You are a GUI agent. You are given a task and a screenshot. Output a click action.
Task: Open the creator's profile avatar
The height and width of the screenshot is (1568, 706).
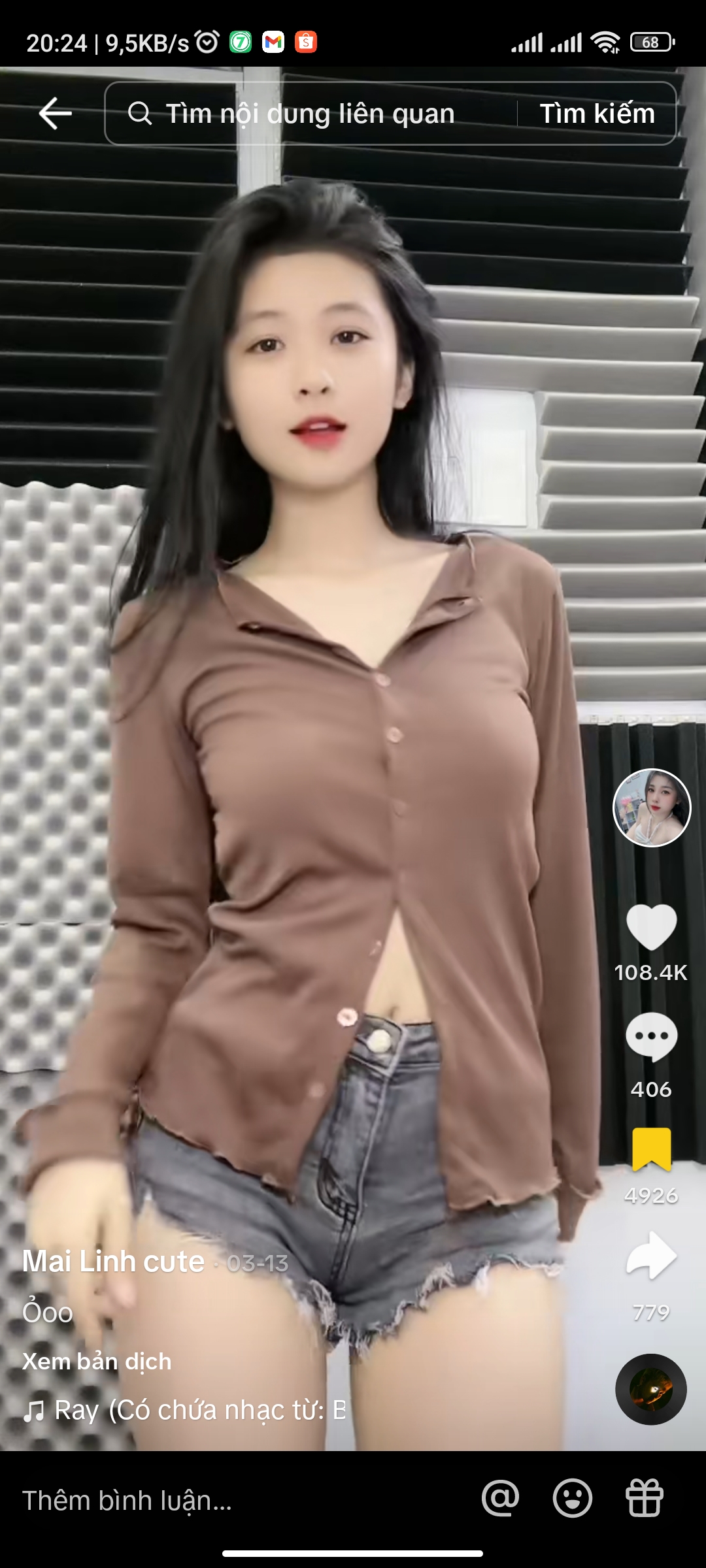pyautogui.click(x=652, y=808)
